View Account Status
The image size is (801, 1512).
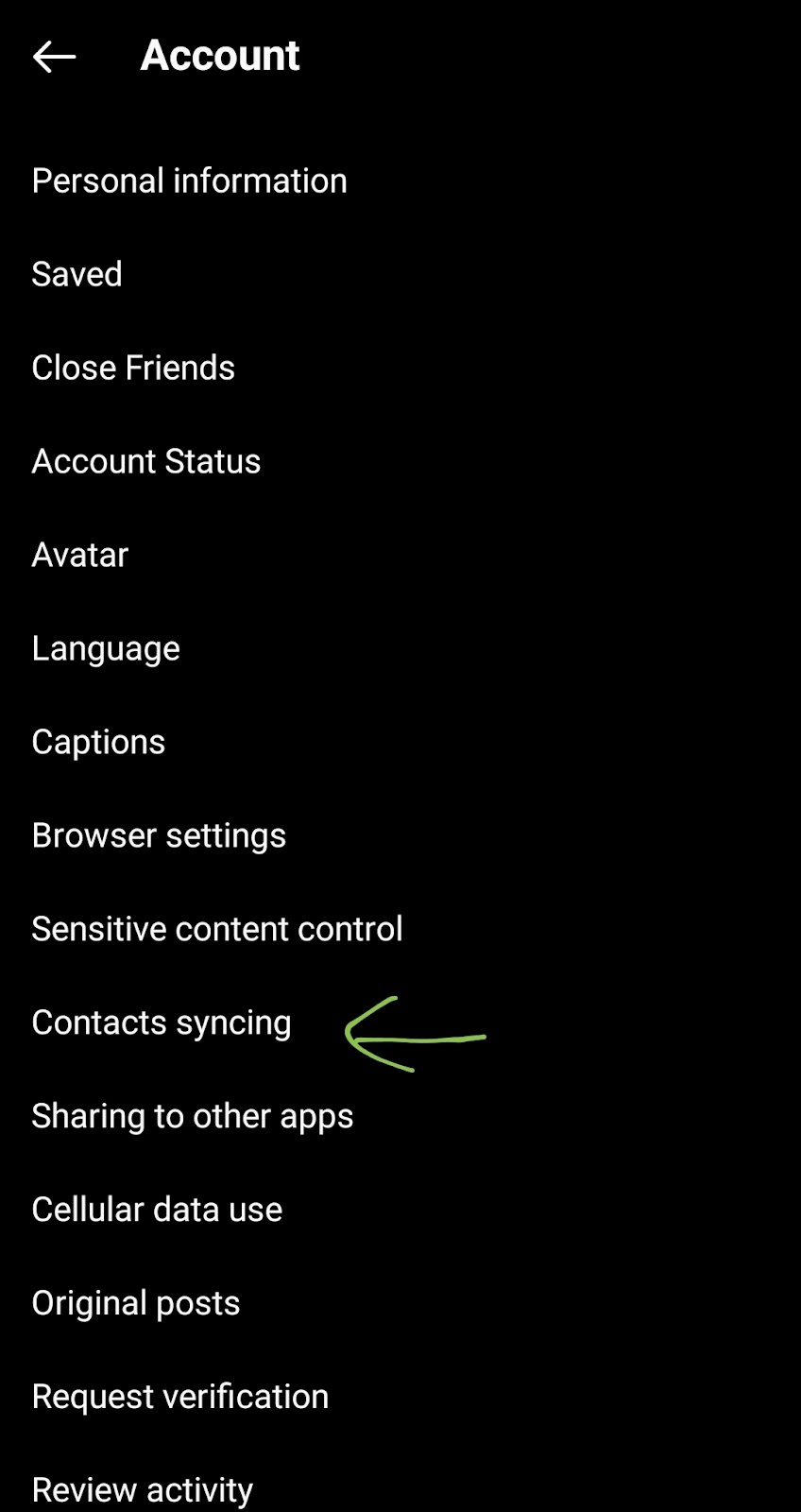pos(146,461)
